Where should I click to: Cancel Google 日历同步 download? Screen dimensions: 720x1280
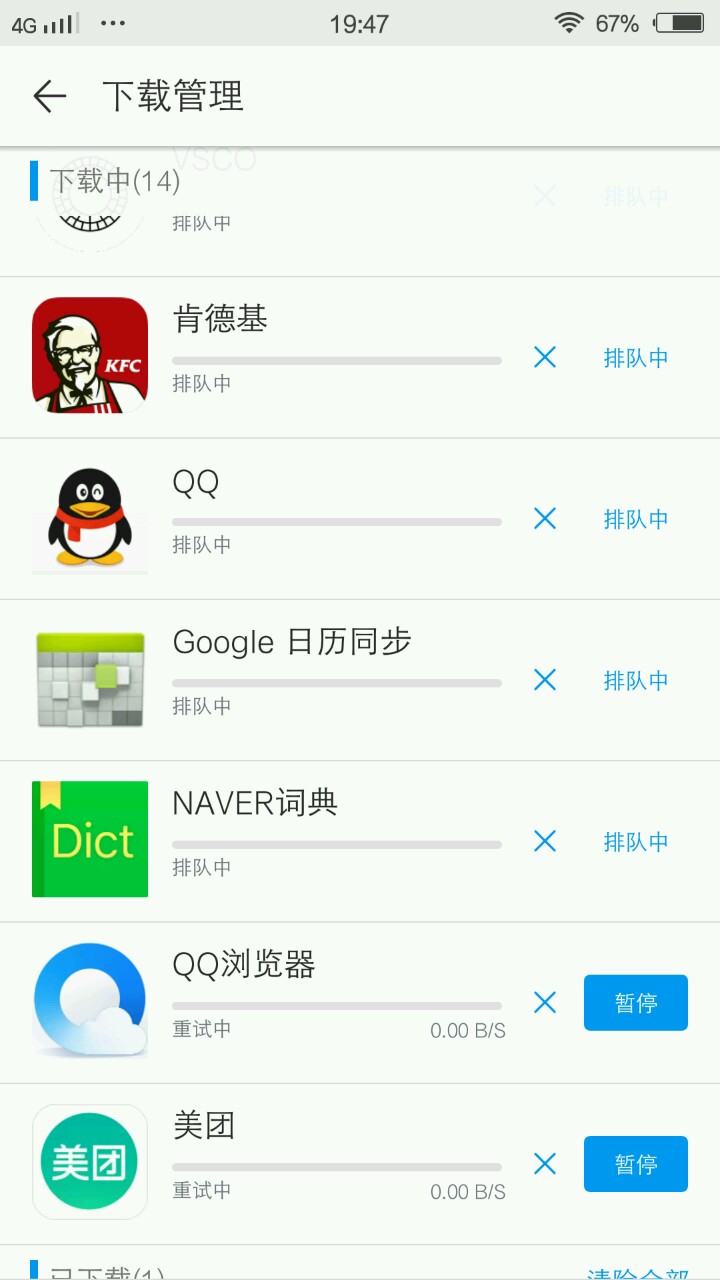click(x=545, y=680)
